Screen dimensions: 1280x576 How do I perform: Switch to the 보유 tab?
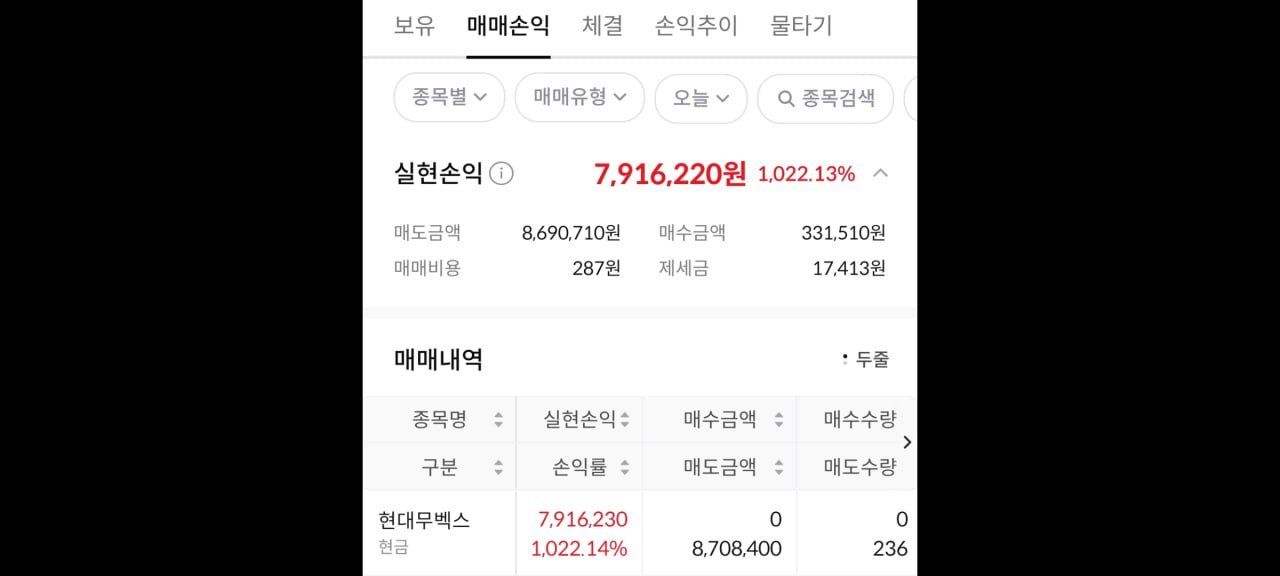pyautogui.click(x=414, y=26)
